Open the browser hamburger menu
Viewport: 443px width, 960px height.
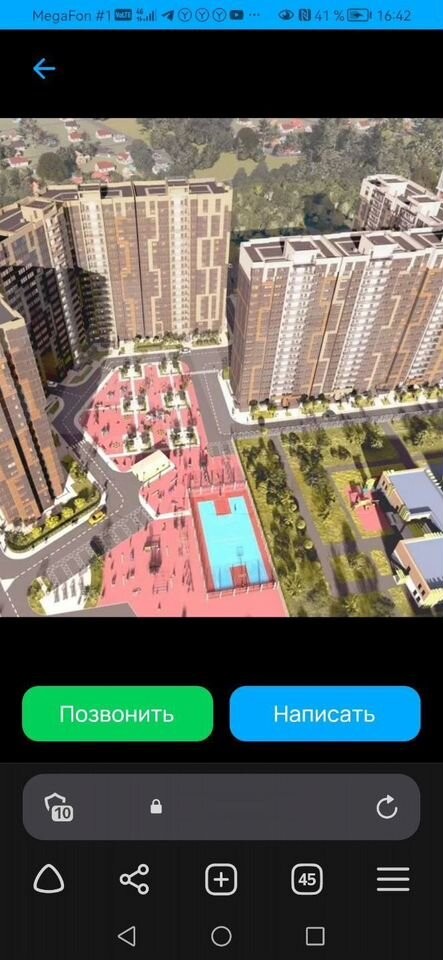coord(393,880)
